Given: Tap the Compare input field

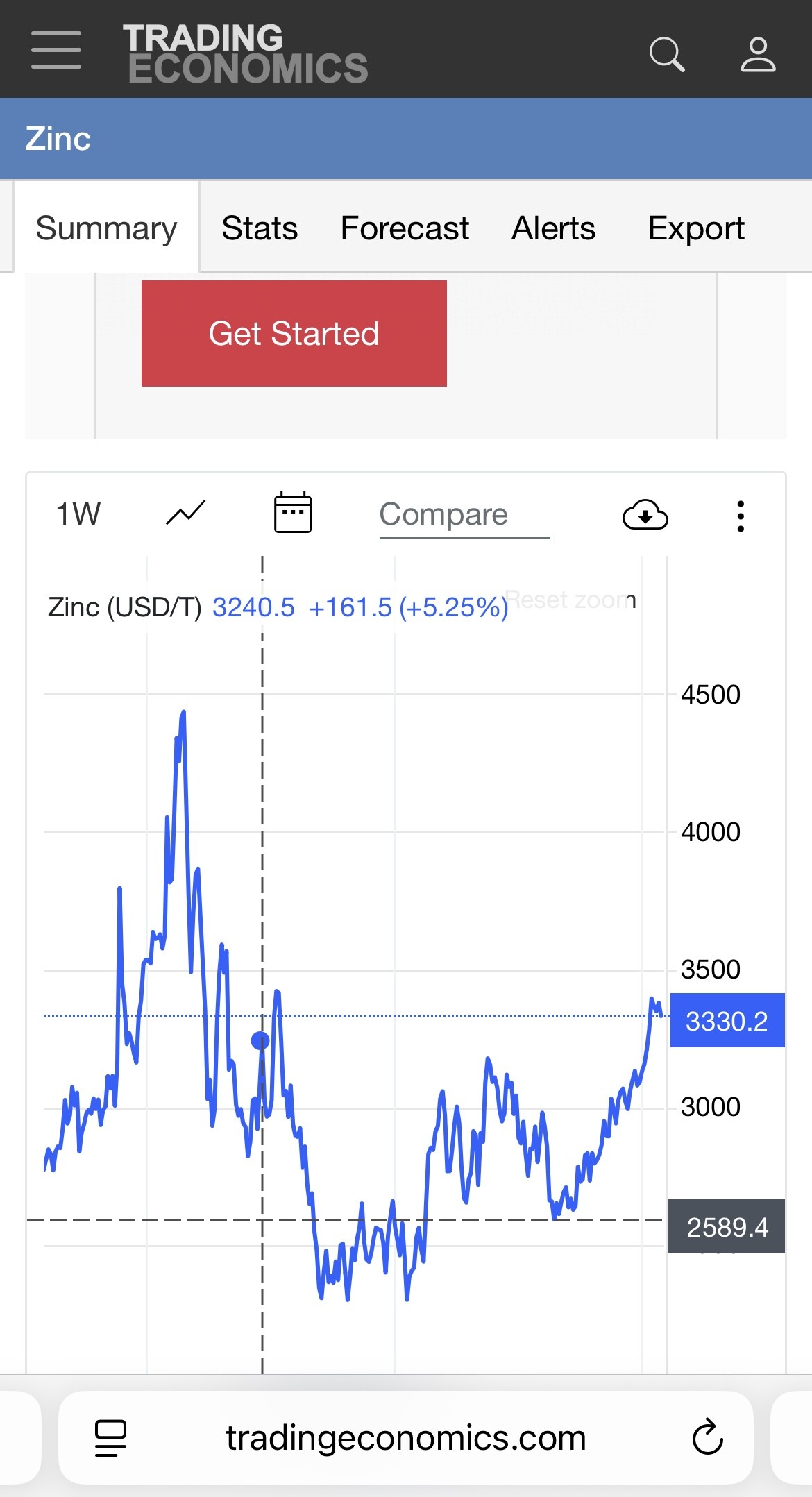Looking at the screenshot, I should tap(464, 515).
